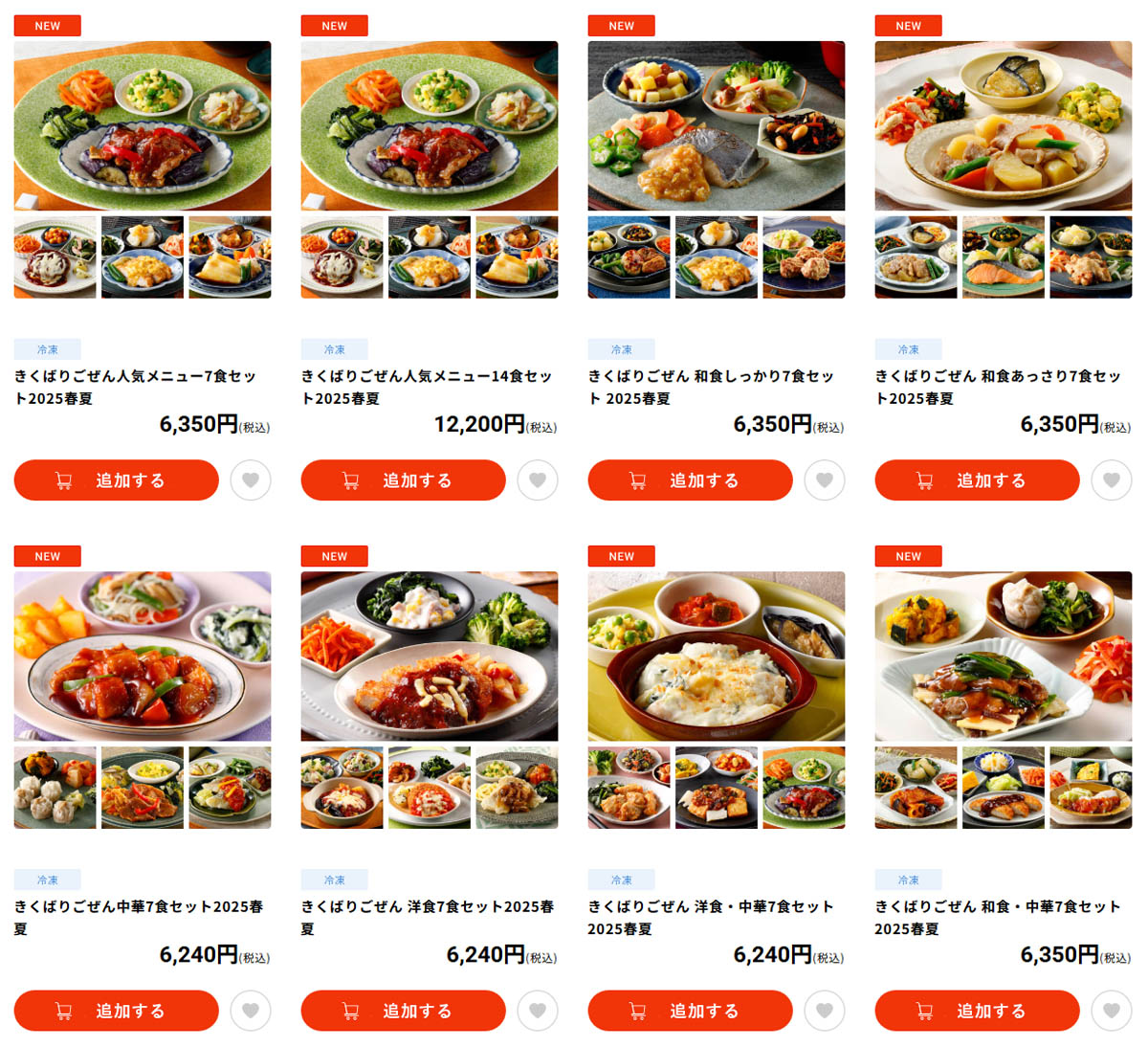Favorite the 洋食・中華7食セット heart
The image size is (1148, 1047).
[x=825, y=1011]
